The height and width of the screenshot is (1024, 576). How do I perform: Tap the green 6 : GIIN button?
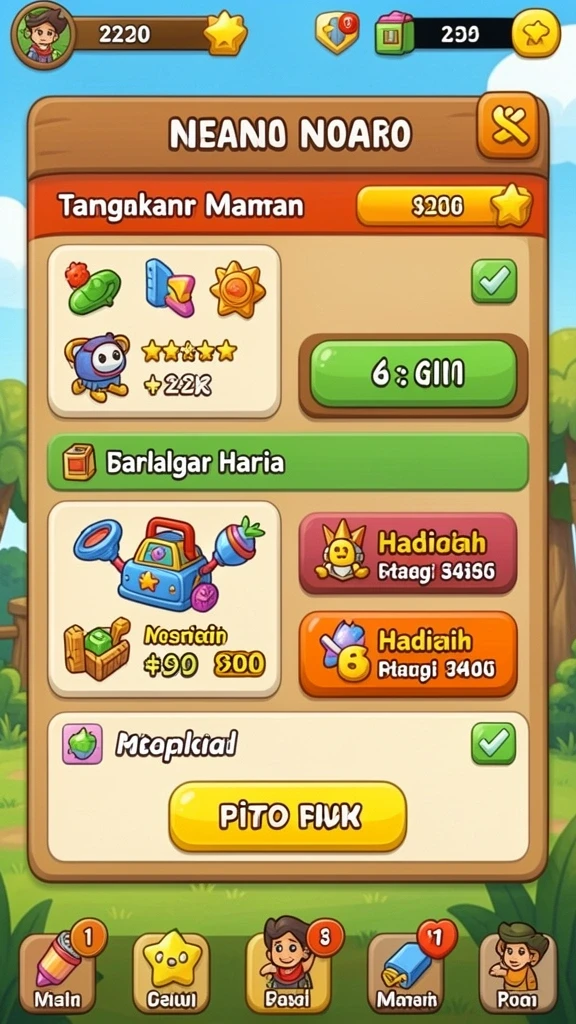[x=413, y=374]
